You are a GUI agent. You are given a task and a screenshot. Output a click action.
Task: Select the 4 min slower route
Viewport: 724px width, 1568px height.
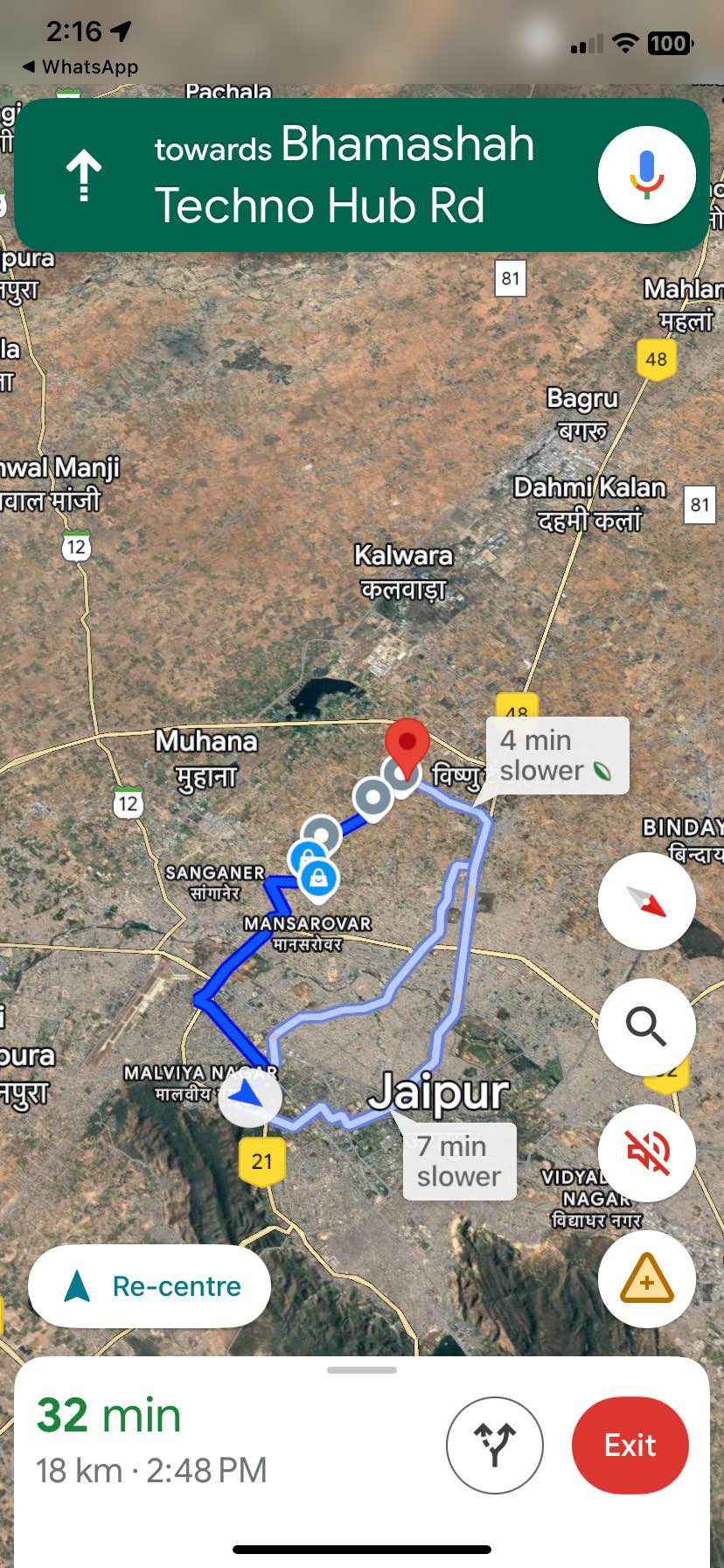[556, 755]
